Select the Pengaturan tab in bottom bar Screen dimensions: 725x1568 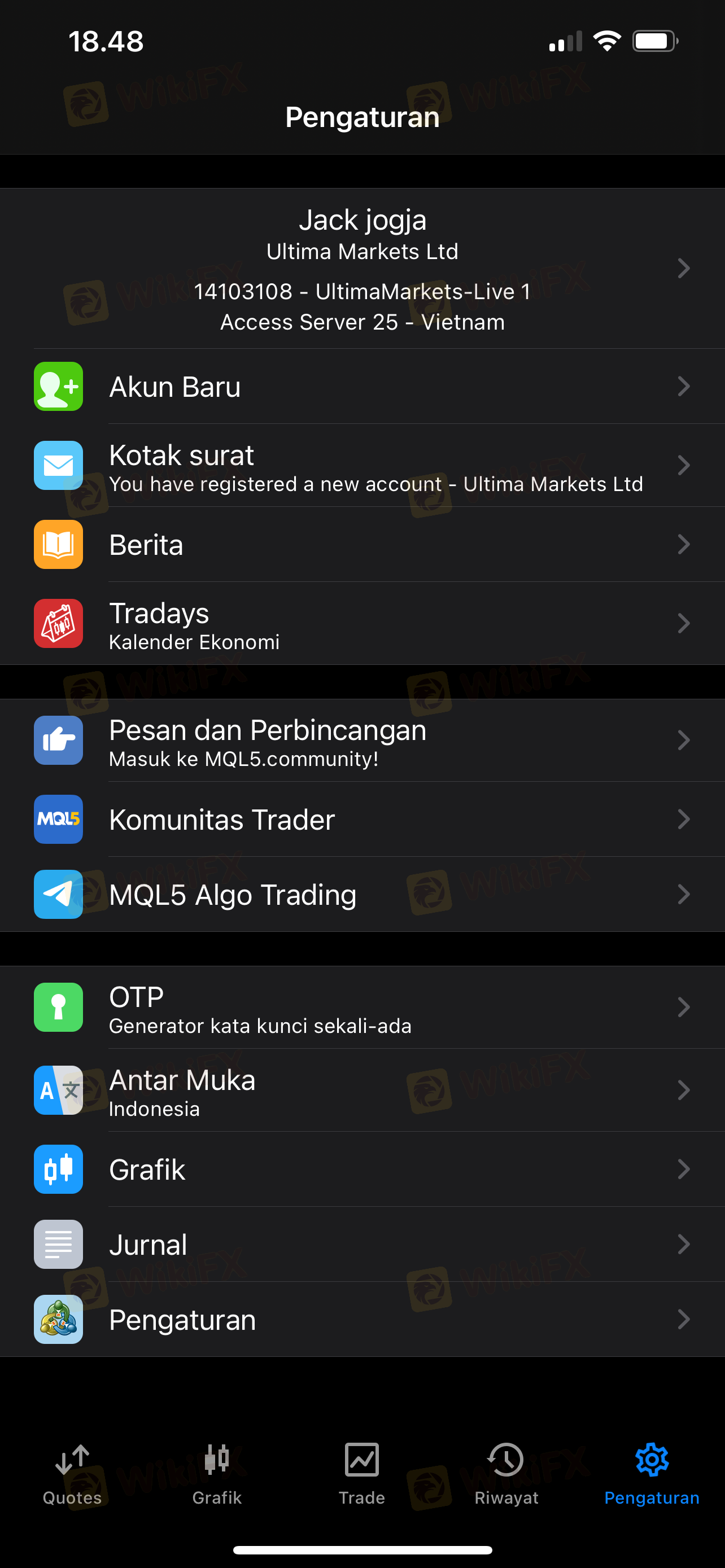coord(652,1473)
